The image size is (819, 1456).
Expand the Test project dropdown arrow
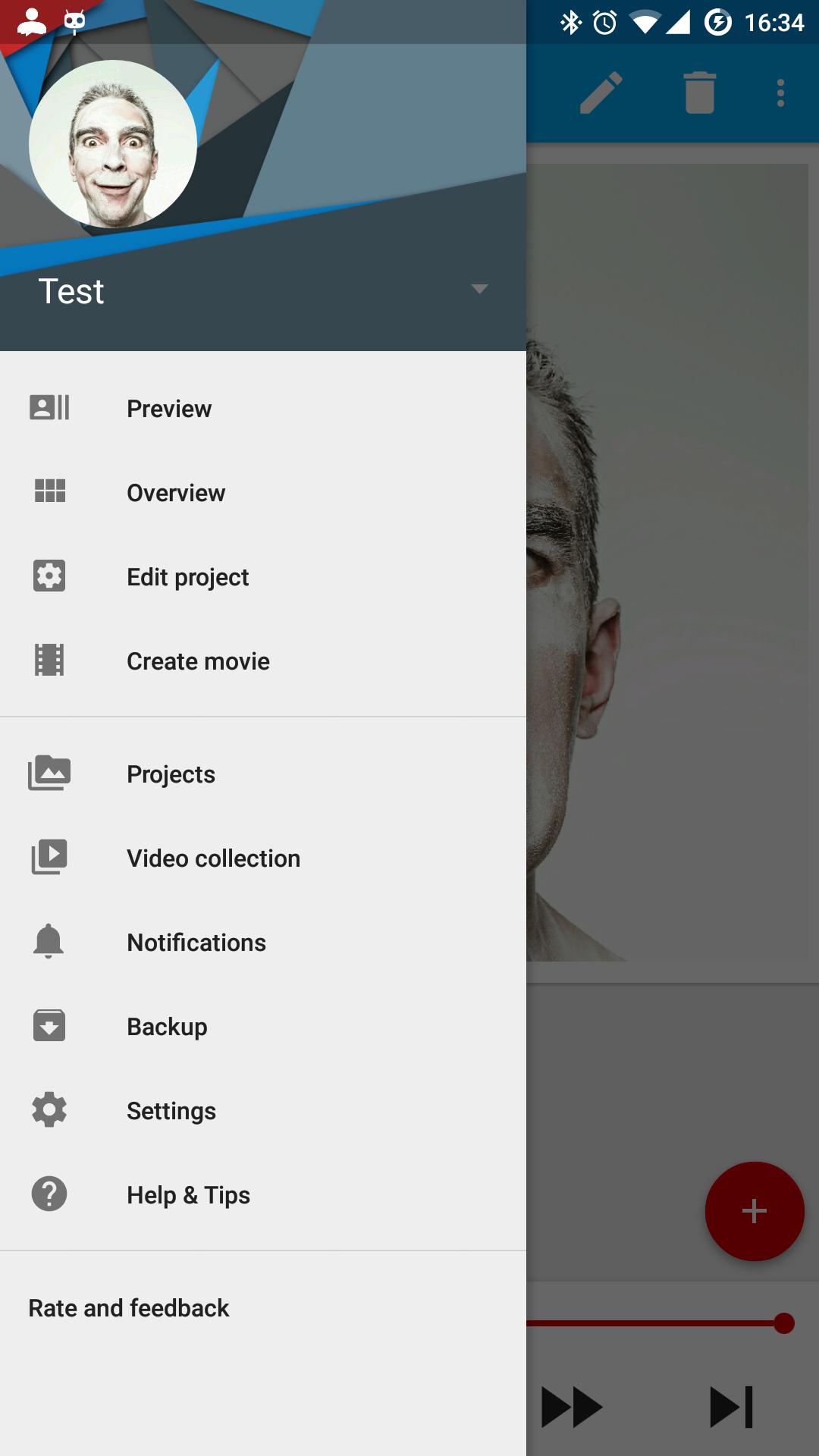[479, 289]
